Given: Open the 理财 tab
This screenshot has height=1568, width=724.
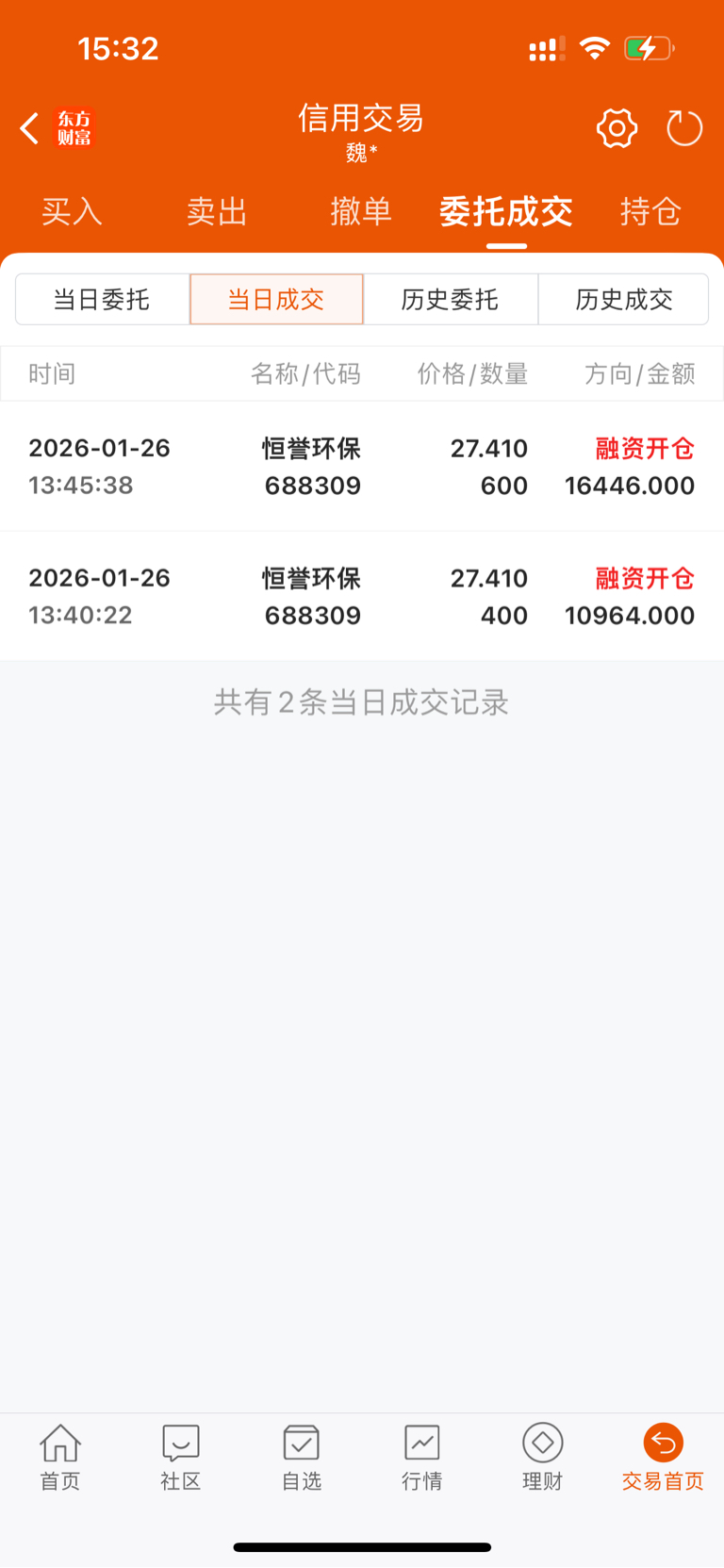Looking at the screenshot, I should coord(543,1457).
